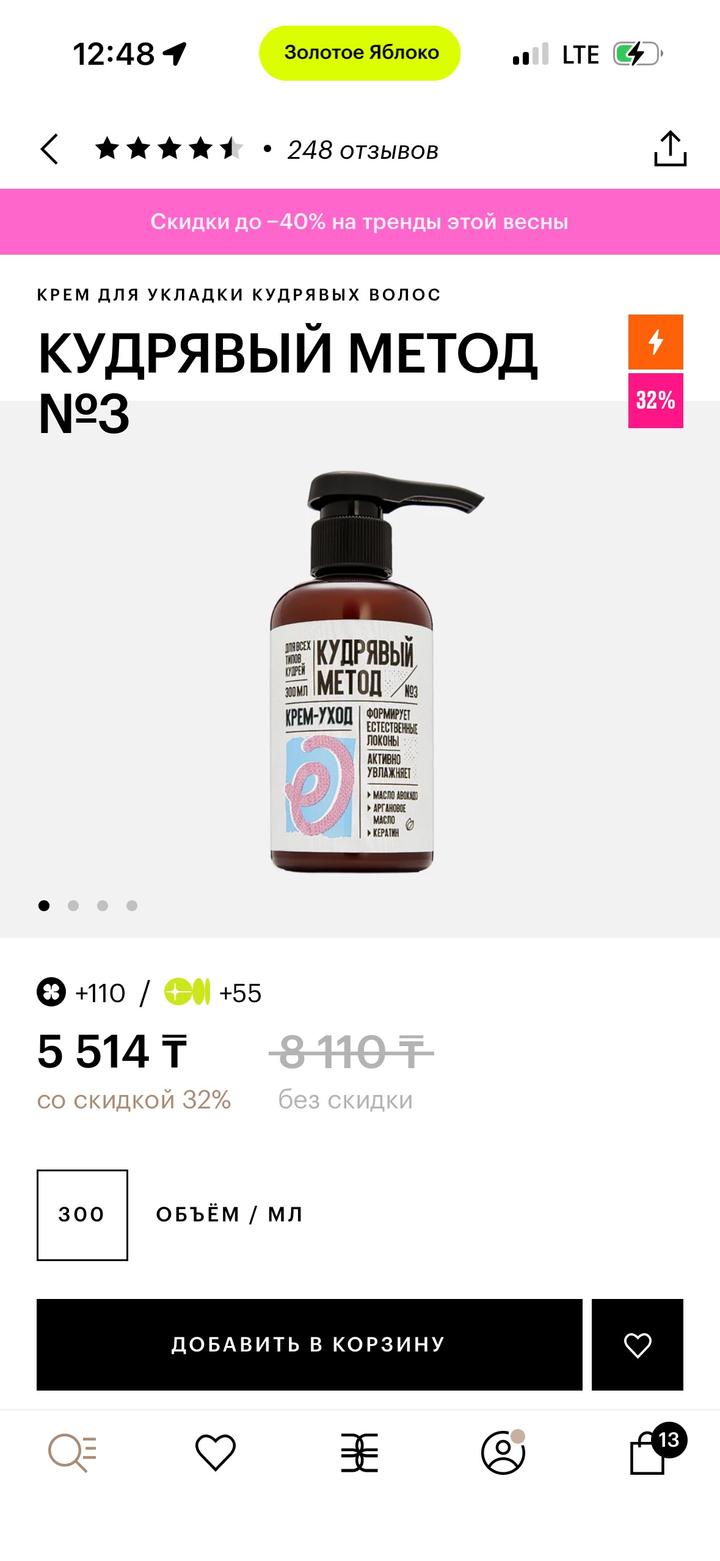
Task: Tap Добавить в корзину button
Action: tap(309, 1344)
